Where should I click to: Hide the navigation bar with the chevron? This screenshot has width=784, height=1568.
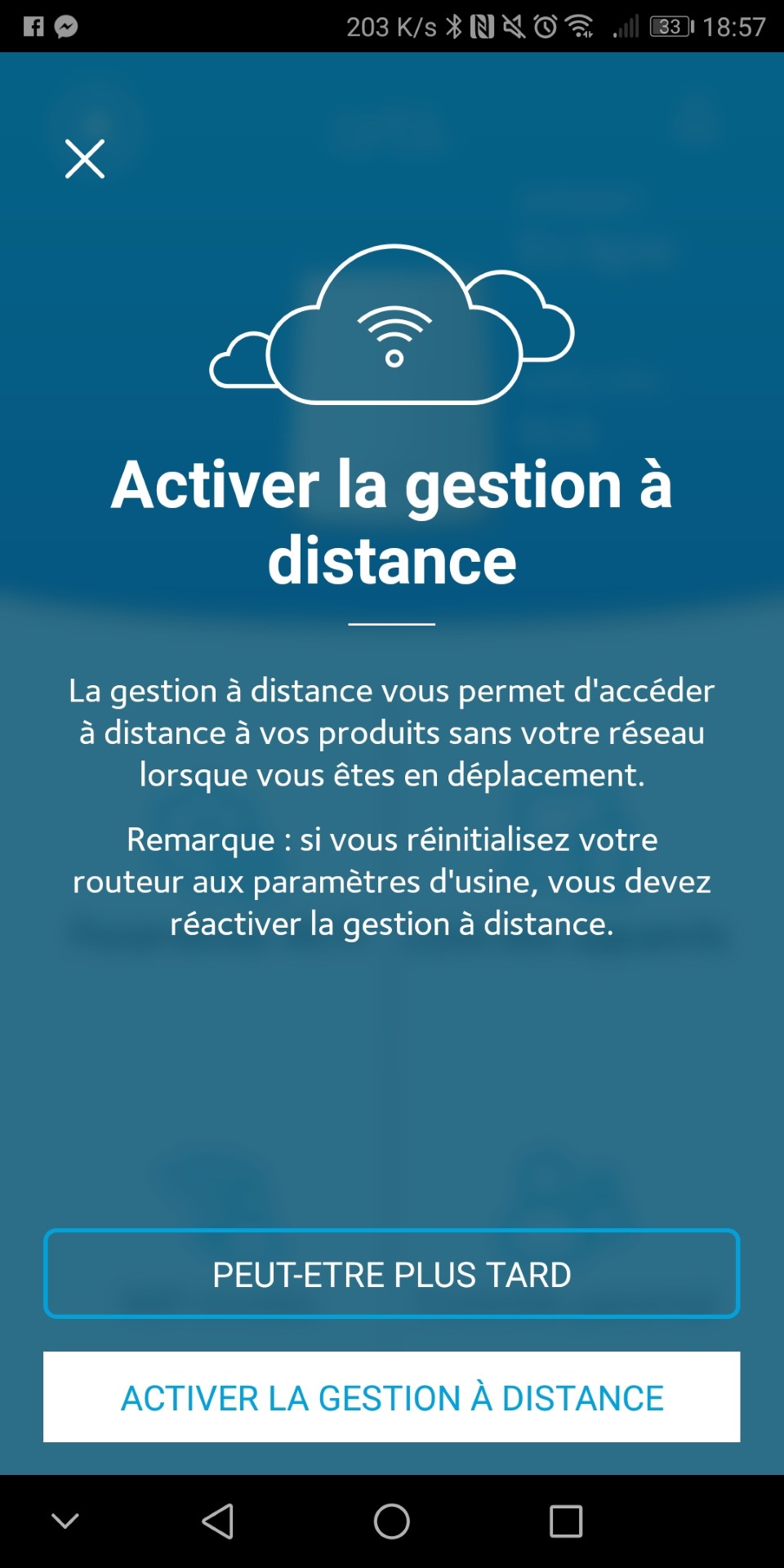coord(65,1521)
